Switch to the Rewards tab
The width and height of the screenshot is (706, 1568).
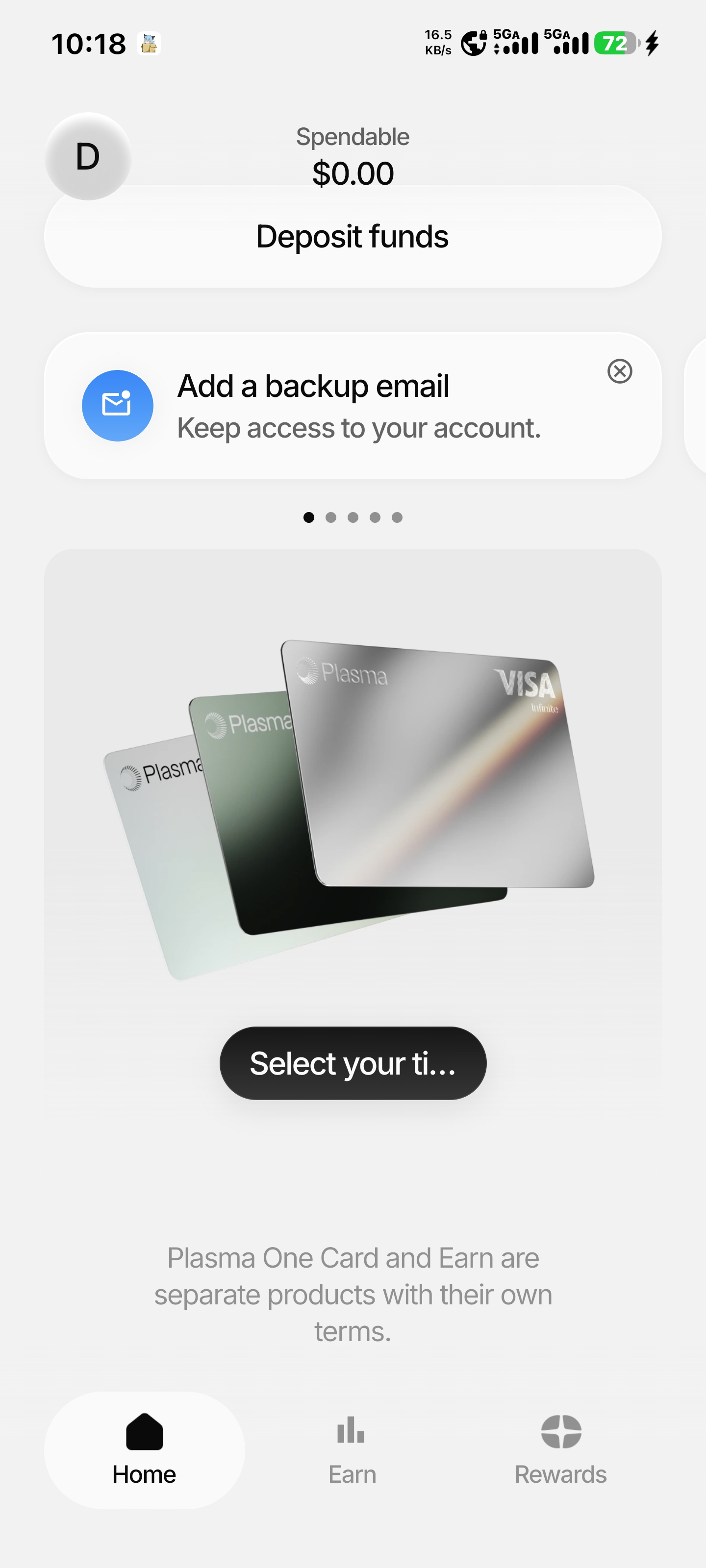[x=560, y=1450]
